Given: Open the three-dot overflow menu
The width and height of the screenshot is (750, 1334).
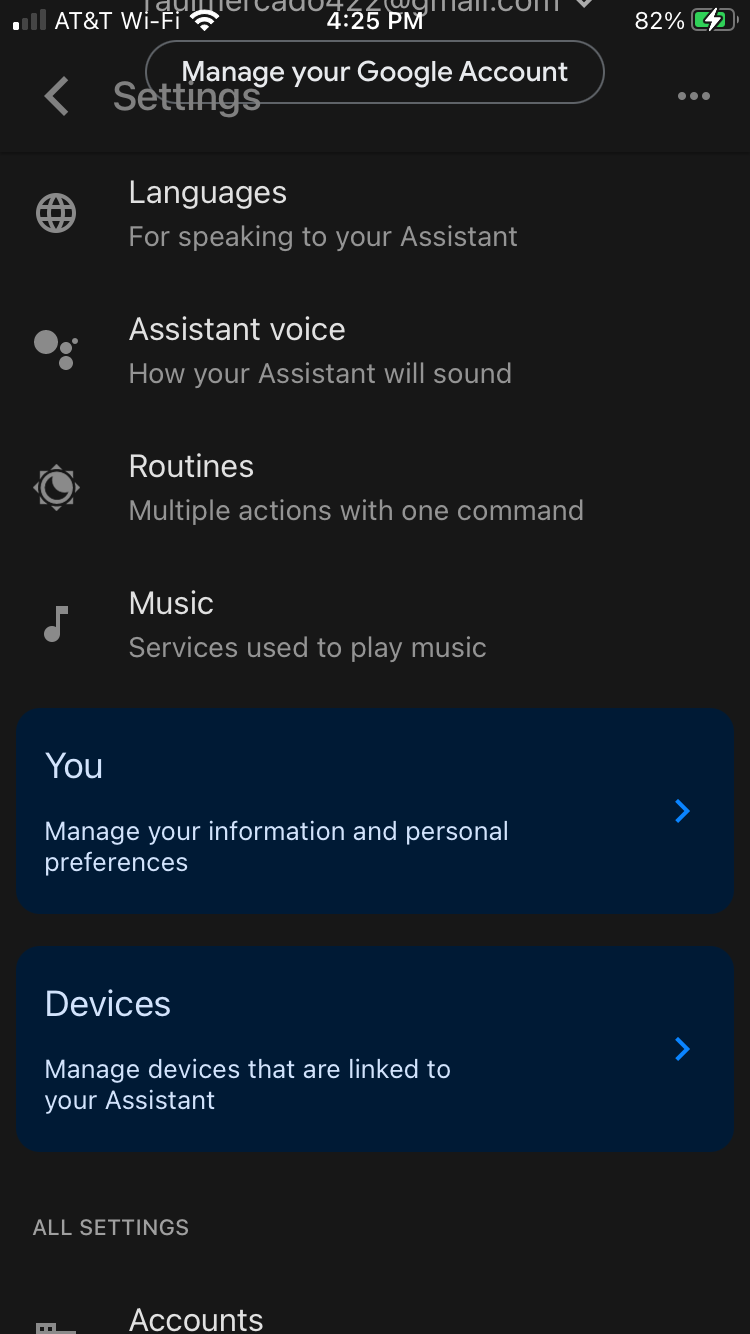Looking at the screenshot, I should pyautogui.click(x=694, y=96).
